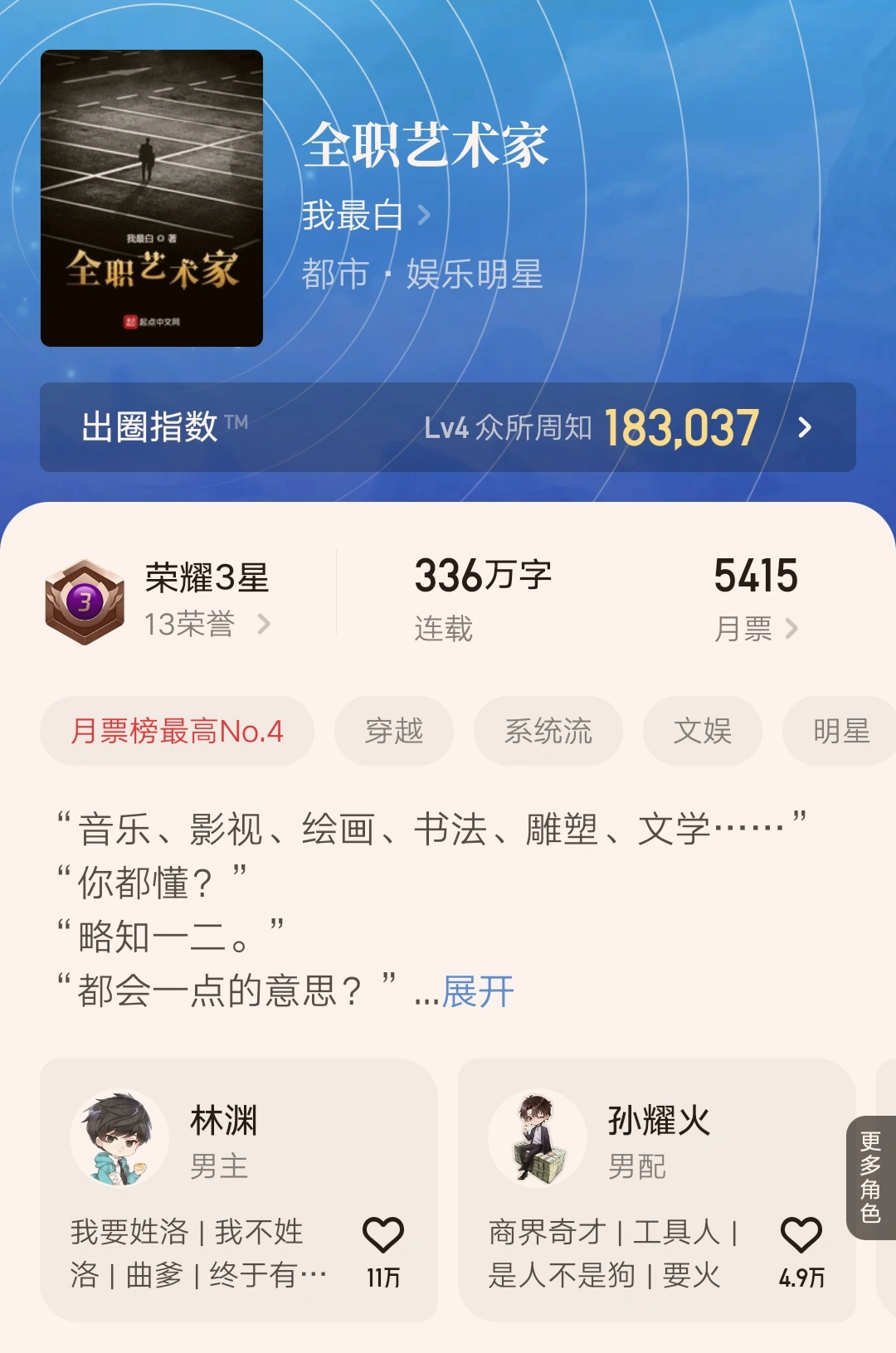Tap the 全职艺术家 book cover
The height and width of the screenshot is (1353, 896).
[x=152, y=198]
